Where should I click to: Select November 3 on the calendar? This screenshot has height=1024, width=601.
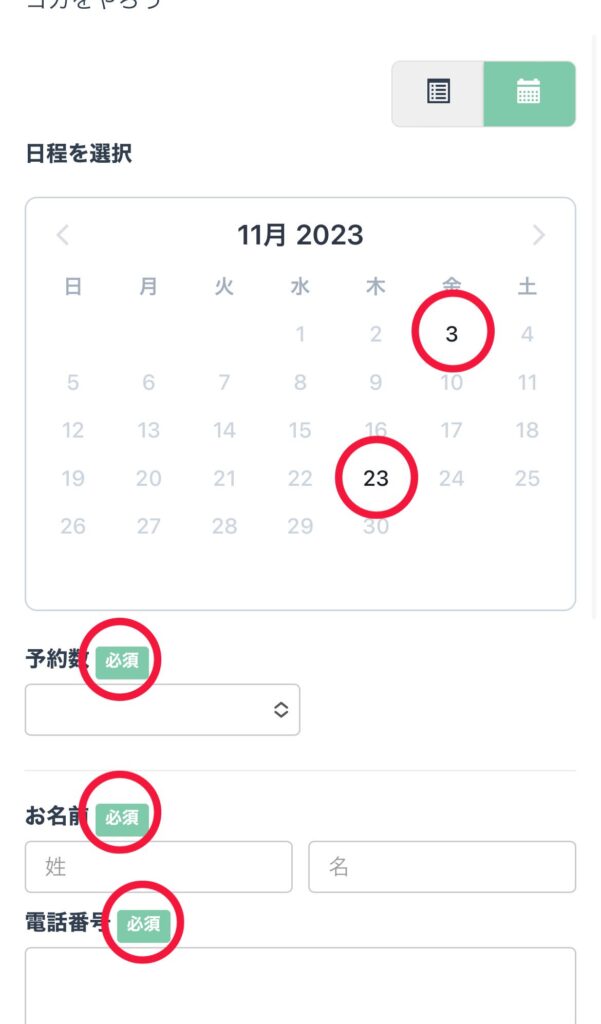[x=451, y=334]
